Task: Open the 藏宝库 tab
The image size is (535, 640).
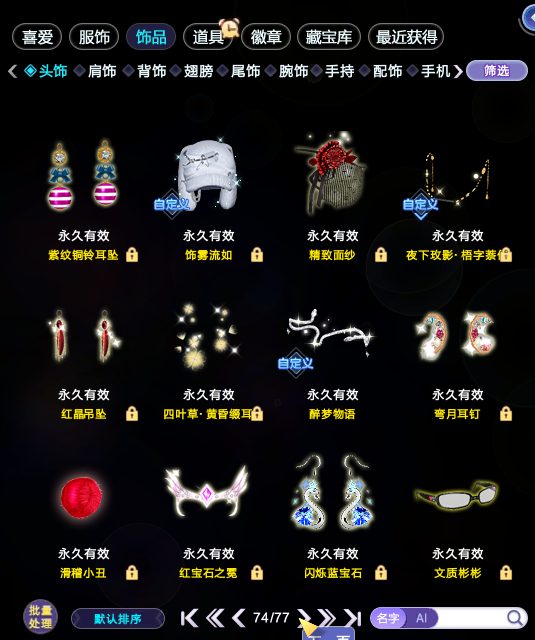Action: pyautogui.click(x=329, y=37)
